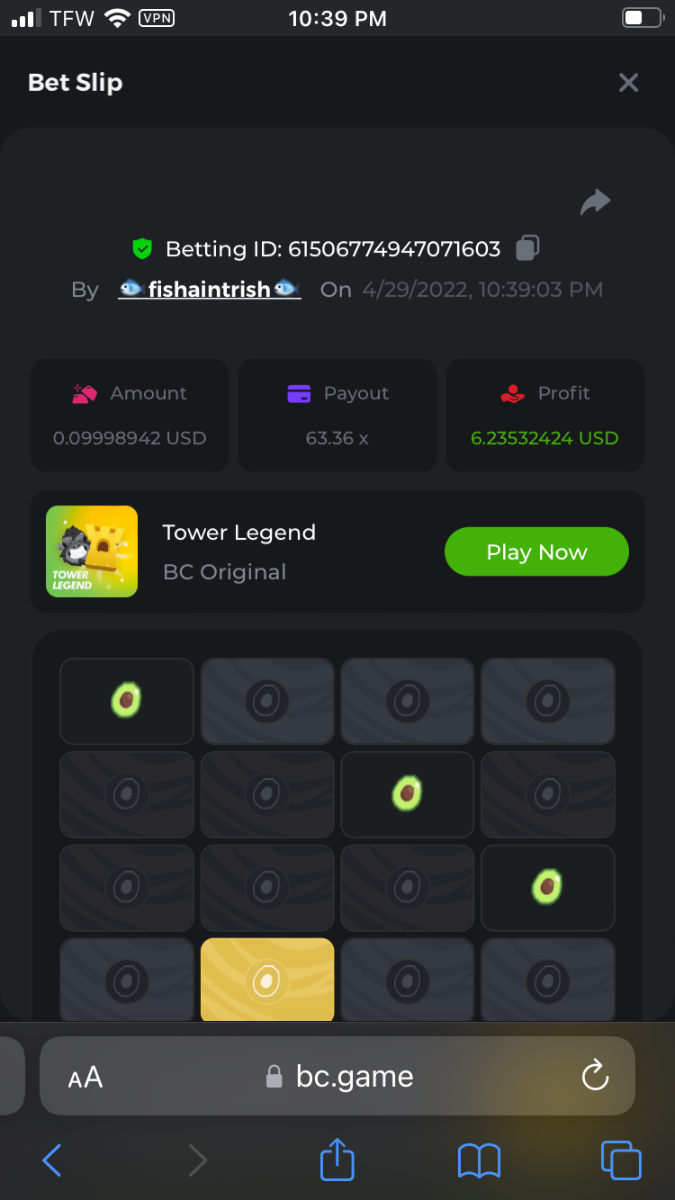Image resolution: width=675 pixels, height=1200 pixels.
Task: Go back in Safari
Action: click(53, 1160)
